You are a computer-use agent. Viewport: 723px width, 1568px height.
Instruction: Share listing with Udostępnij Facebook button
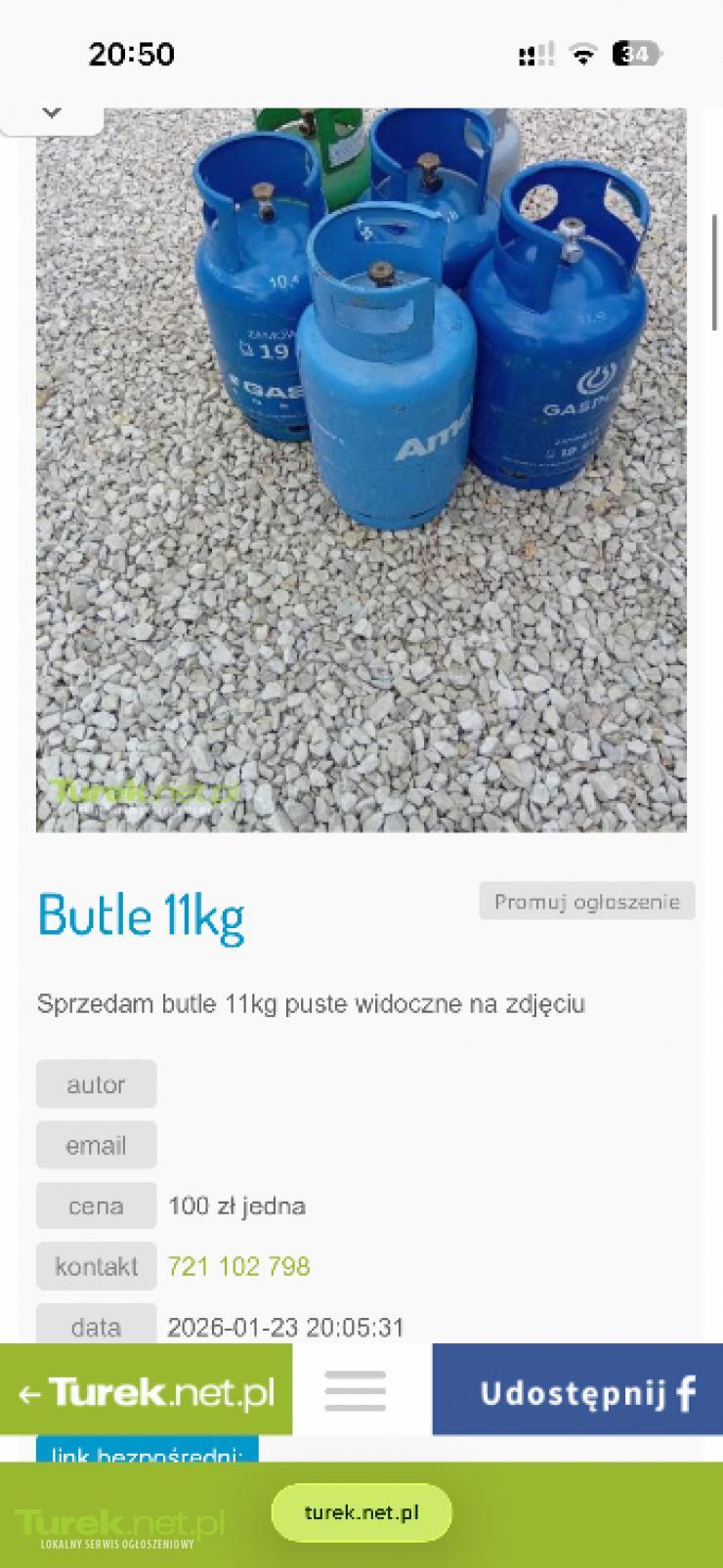[578, 1391]
